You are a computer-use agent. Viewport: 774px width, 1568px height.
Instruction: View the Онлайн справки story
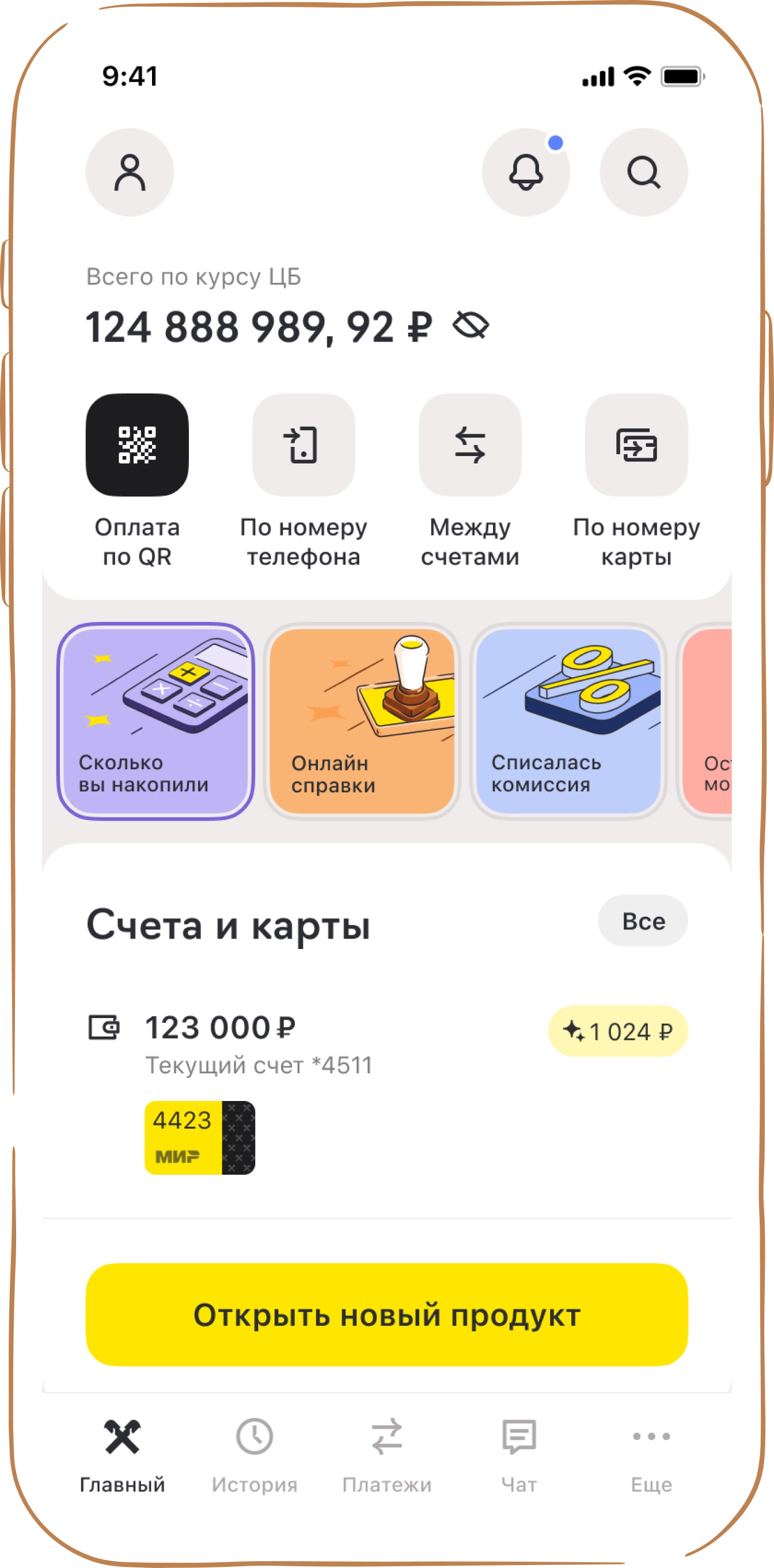pyautogui.click(x=362, y=722)
